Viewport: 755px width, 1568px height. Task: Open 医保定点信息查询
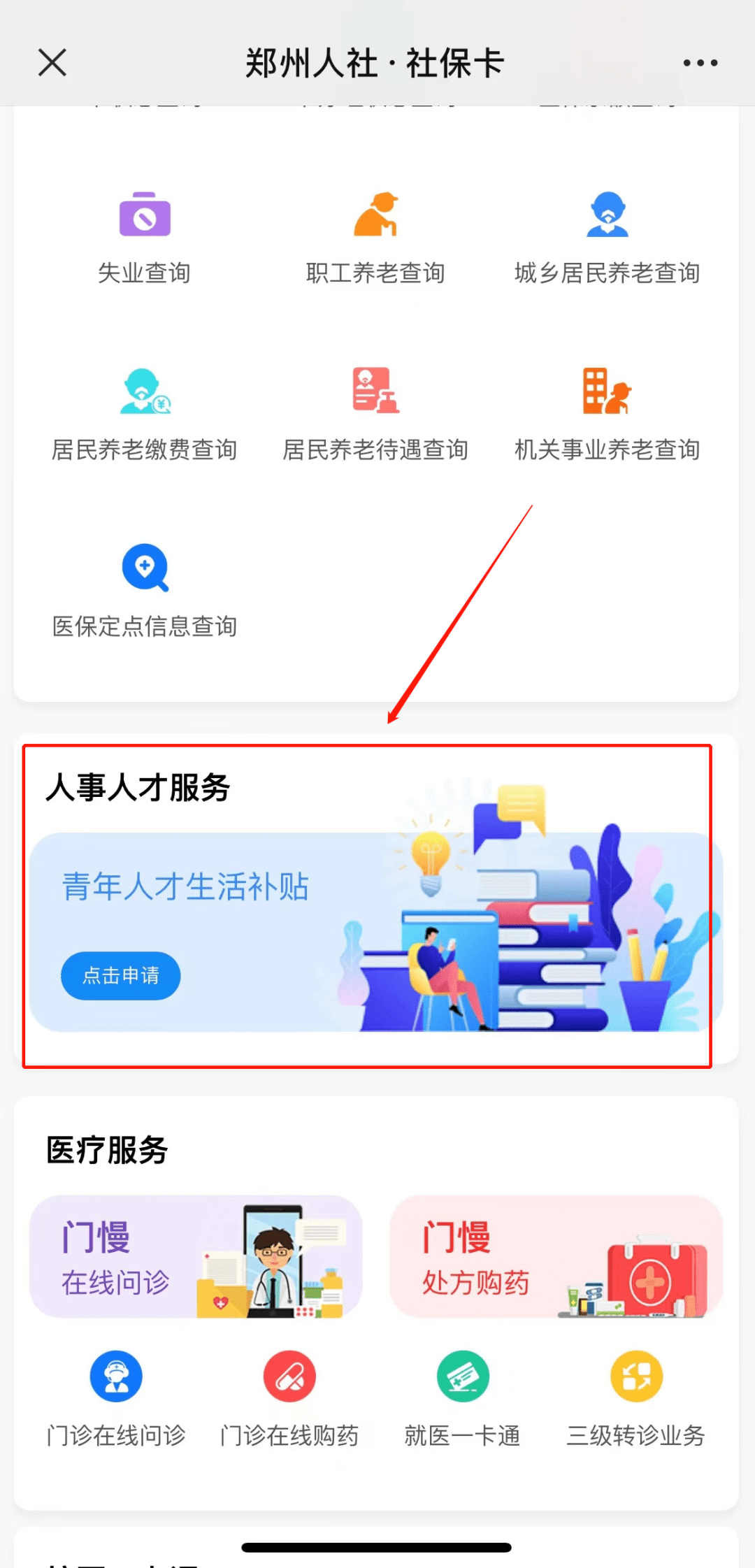click(x=145, y=591)
